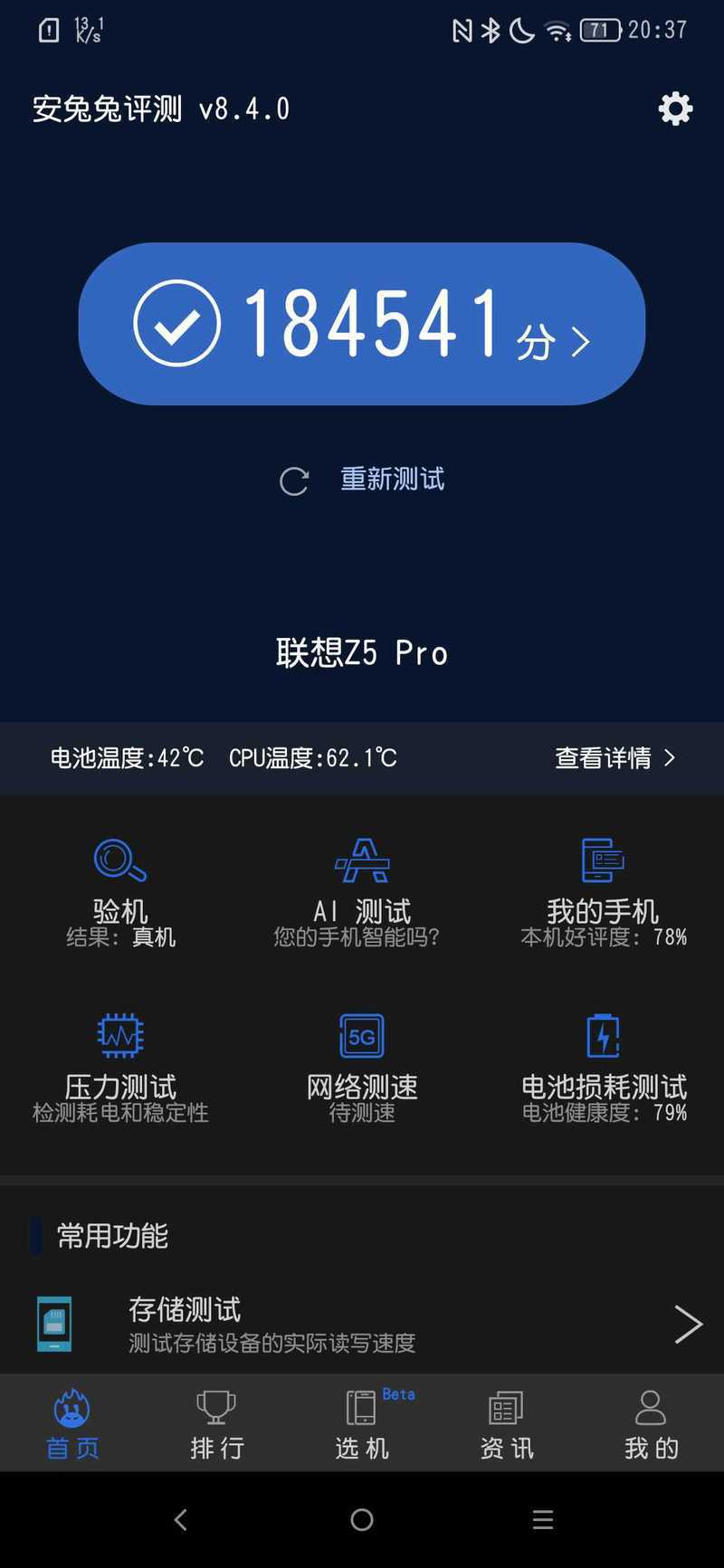Open 我的手机 info

click(604, 891)
